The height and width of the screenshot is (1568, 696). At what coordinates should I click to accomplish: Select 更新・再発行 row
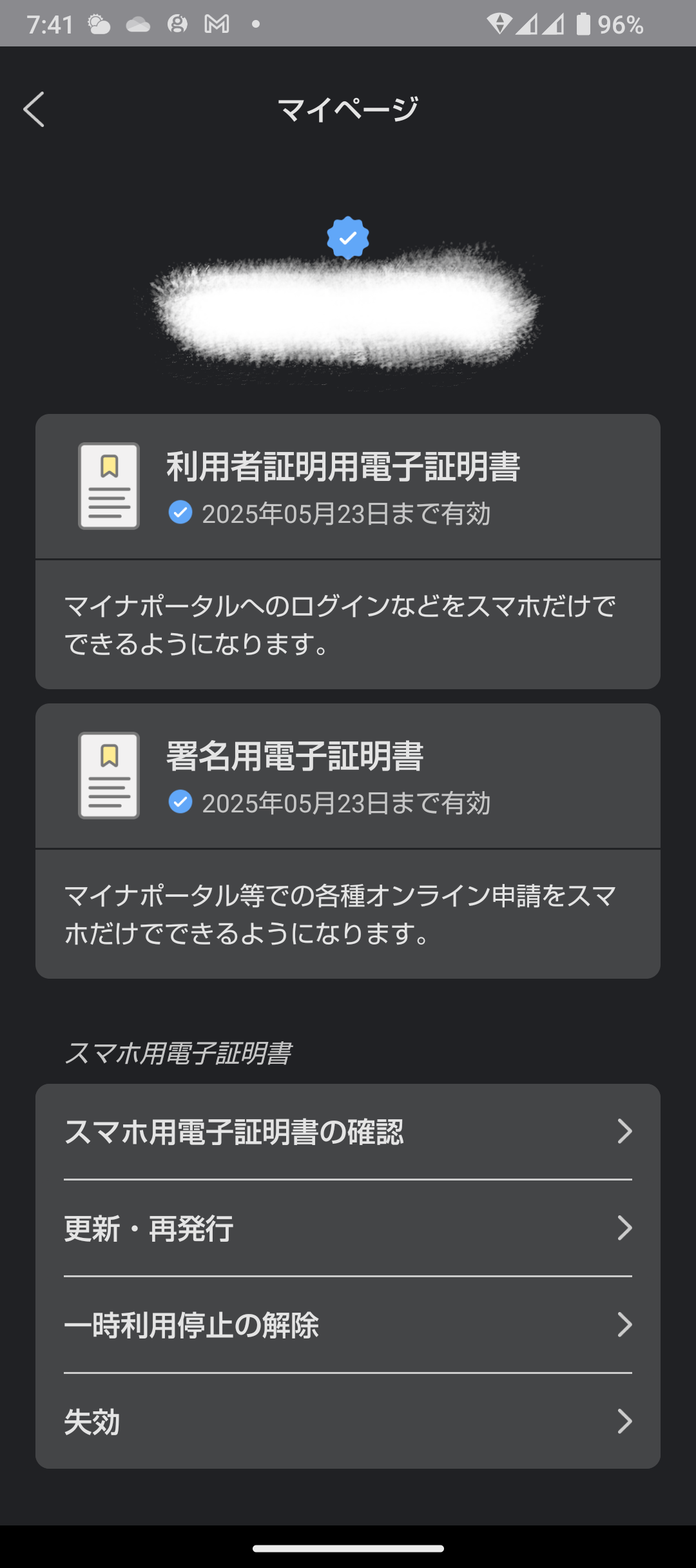click(x=348, y=1228)
